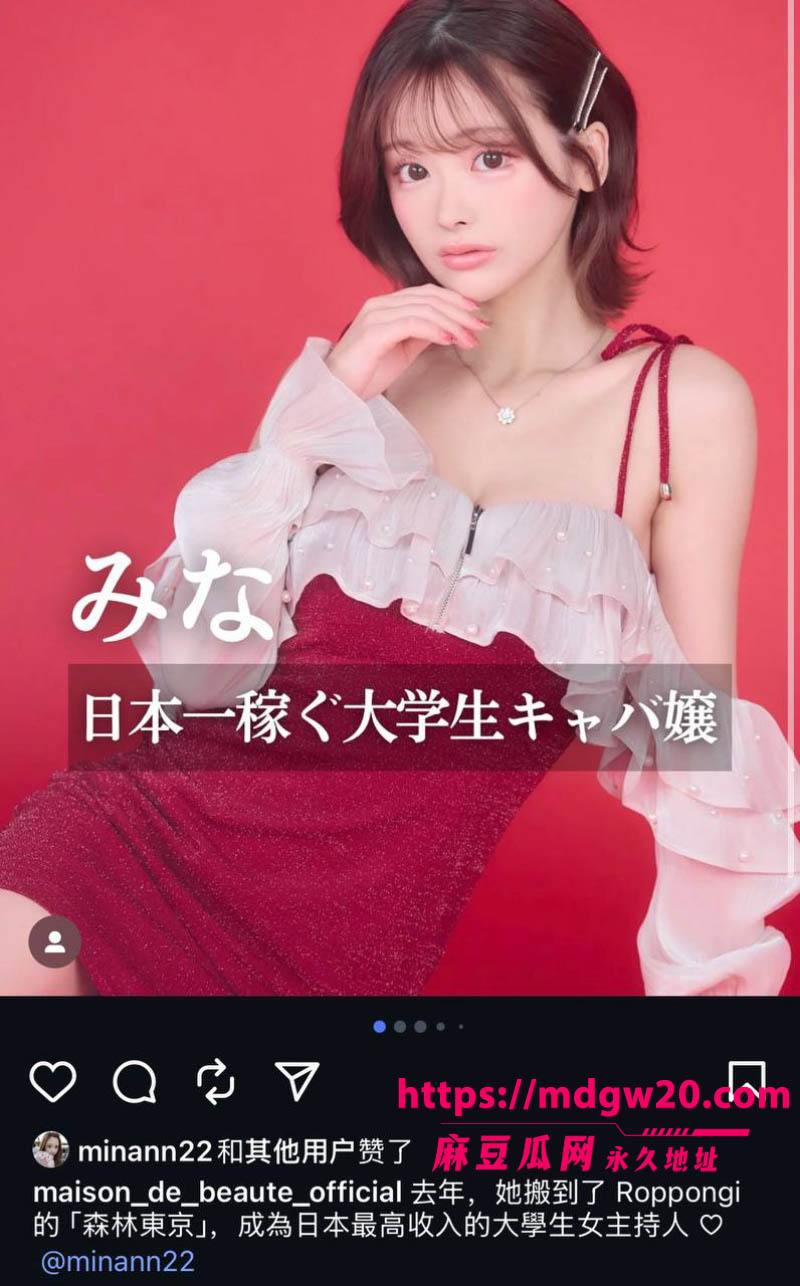800x1286 pixels.
Task: Like this post with the heart icon
Action: [53, 1081]
